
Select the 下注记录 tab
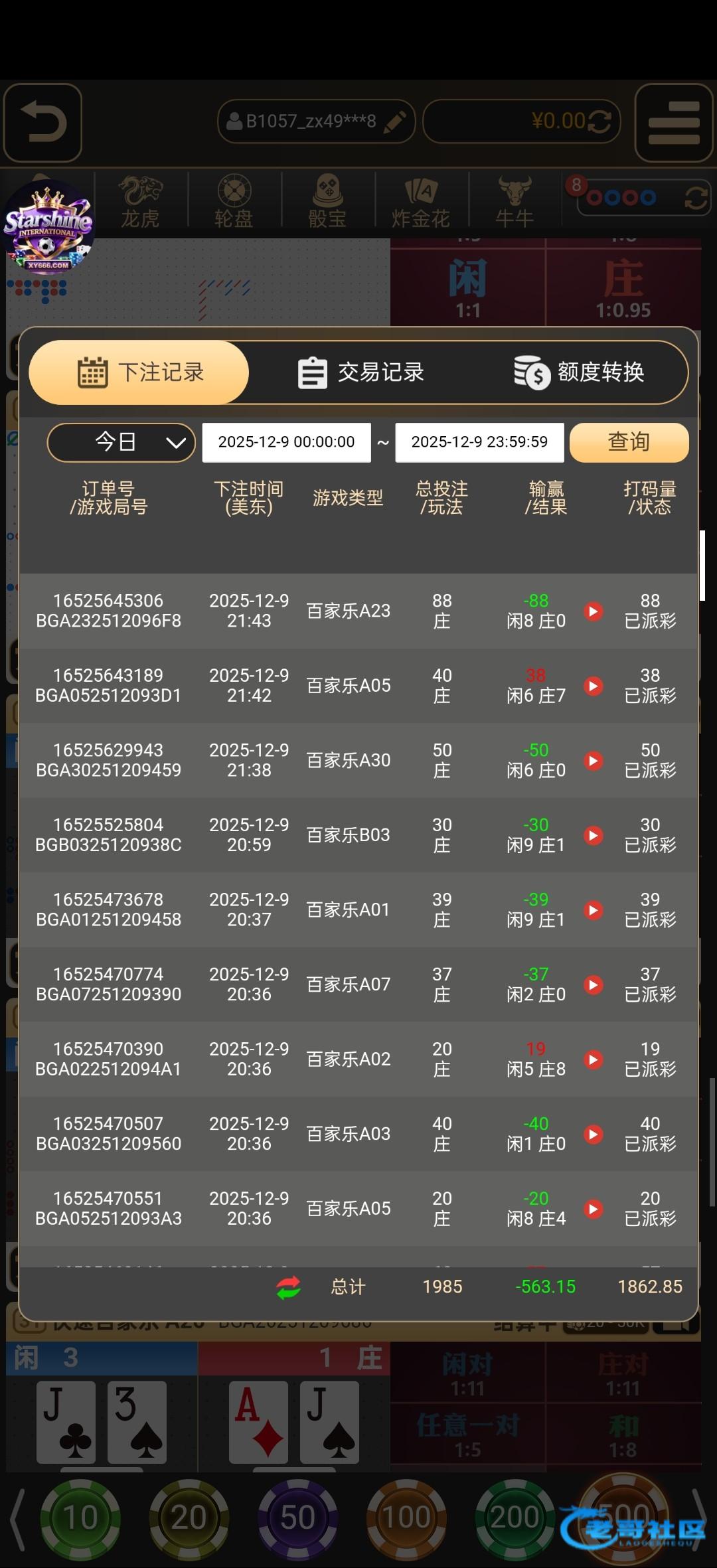139,372
